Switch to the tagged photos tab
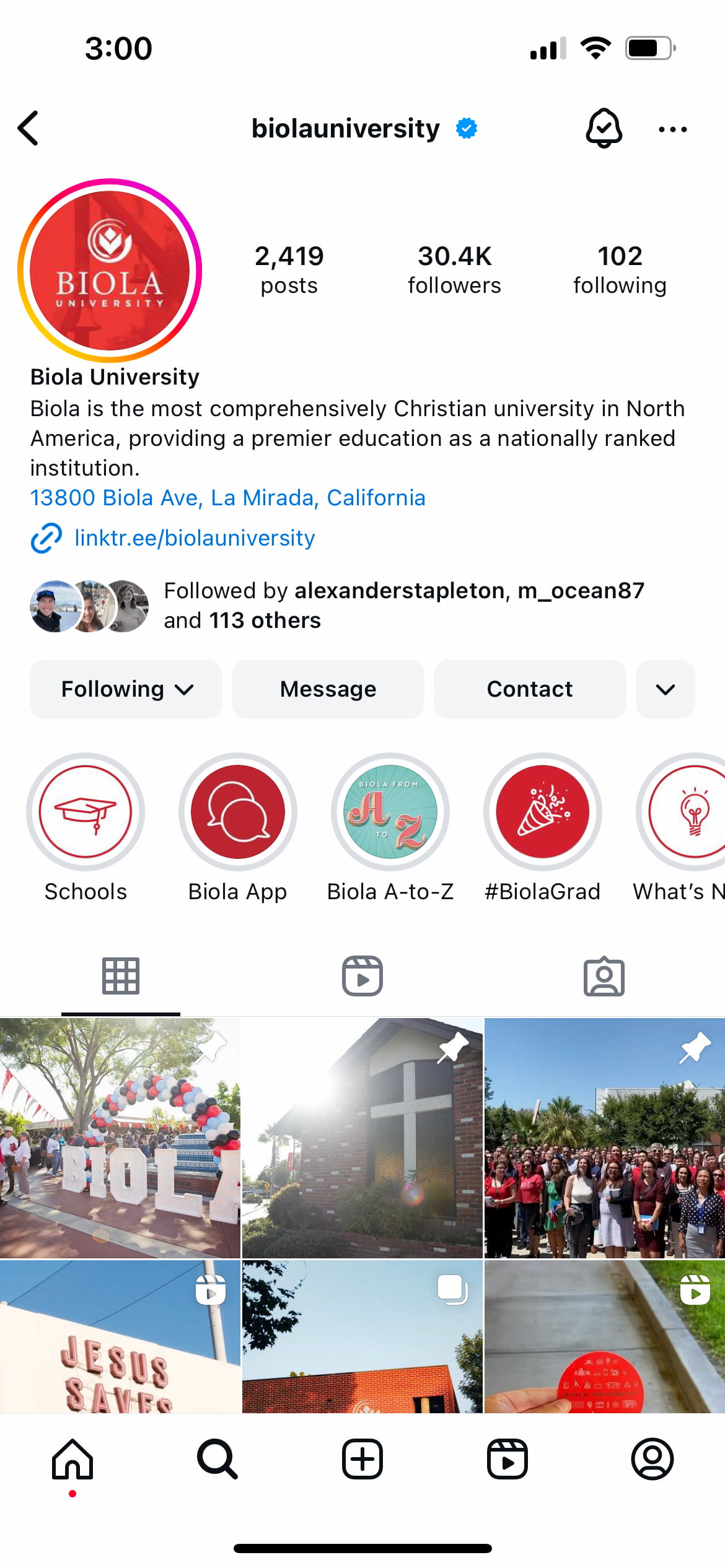The image size is (725, 1568). (604, 977)
